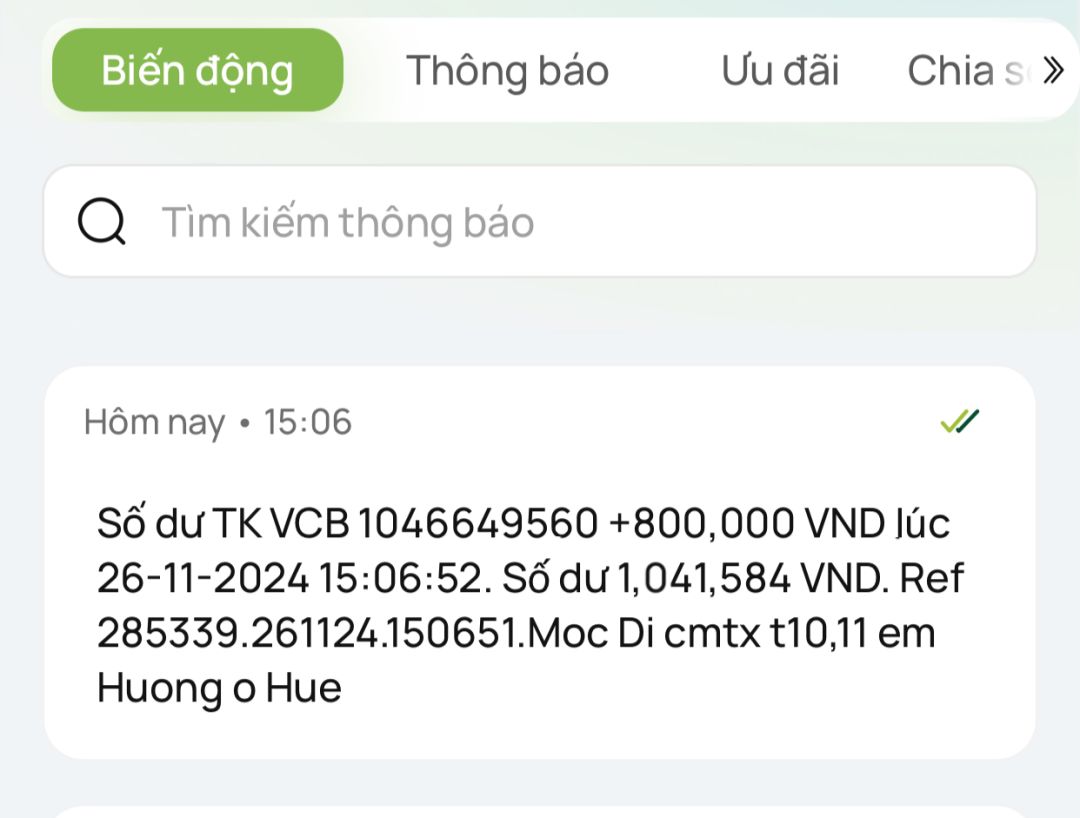Switch to the Thông báo tab

pos(507,71)
